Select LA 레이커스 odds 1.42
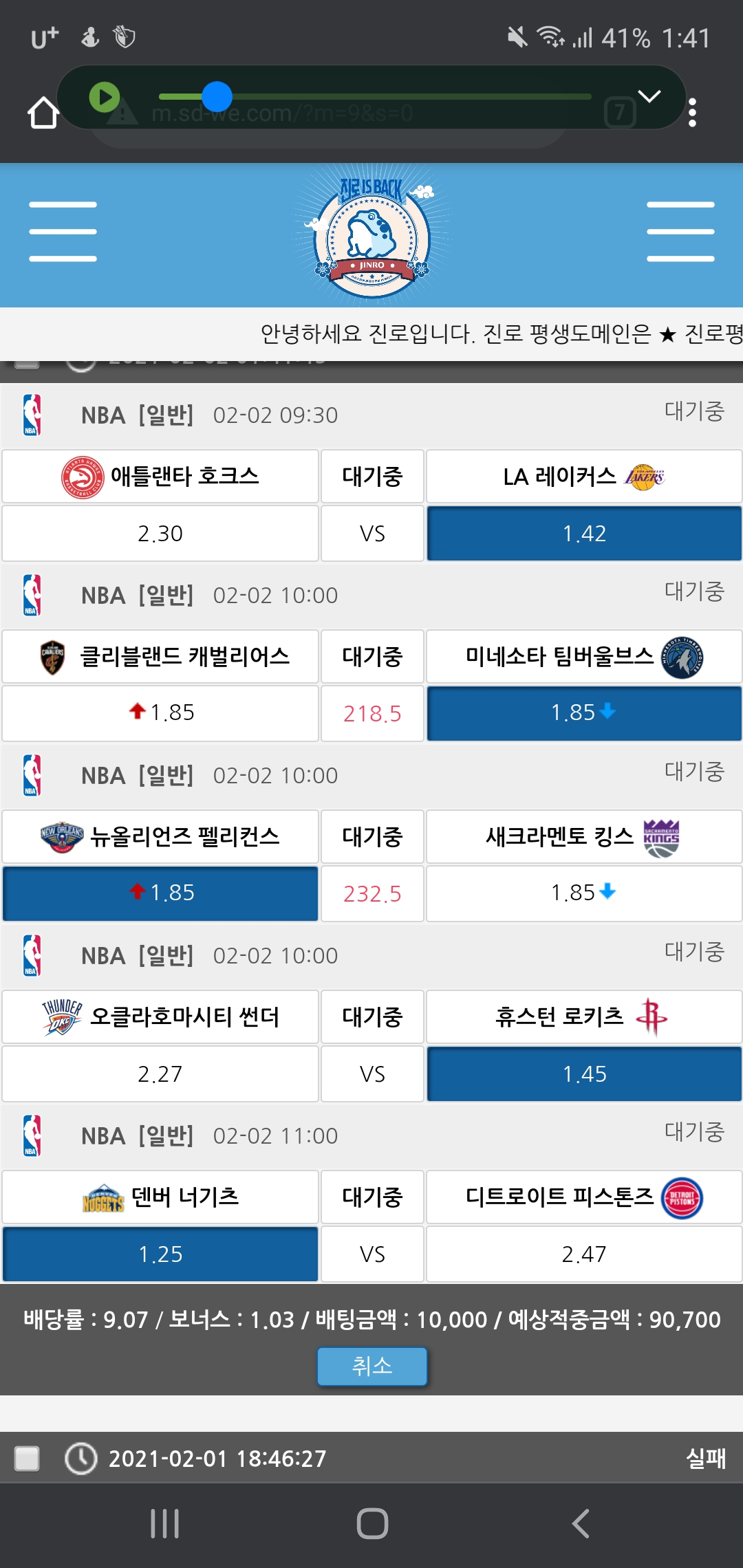Screen dimensions: 743x1568 tap(584, 534)
